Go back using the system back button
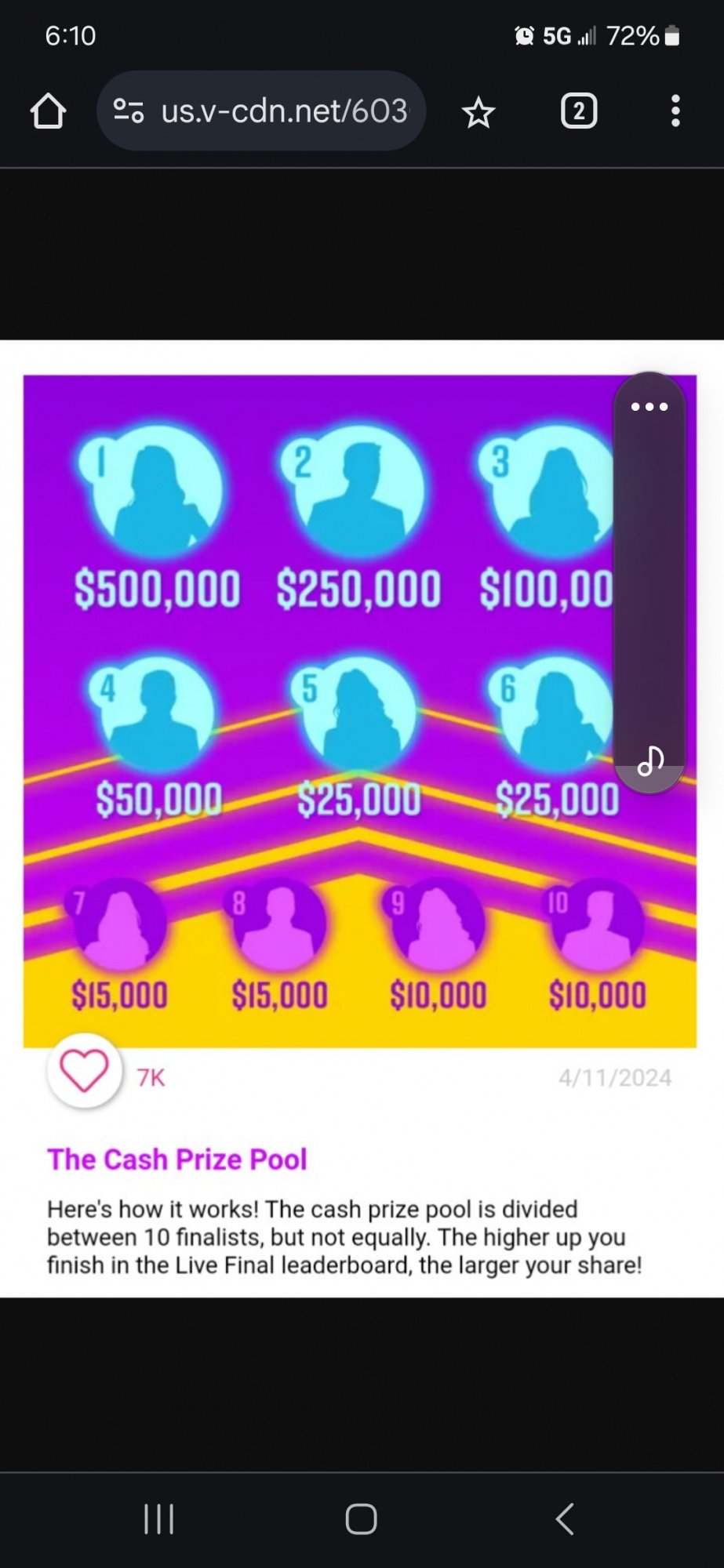The width and height of the screenshot is (724, 1568). pyautogui.click(x=565, y=1519)
